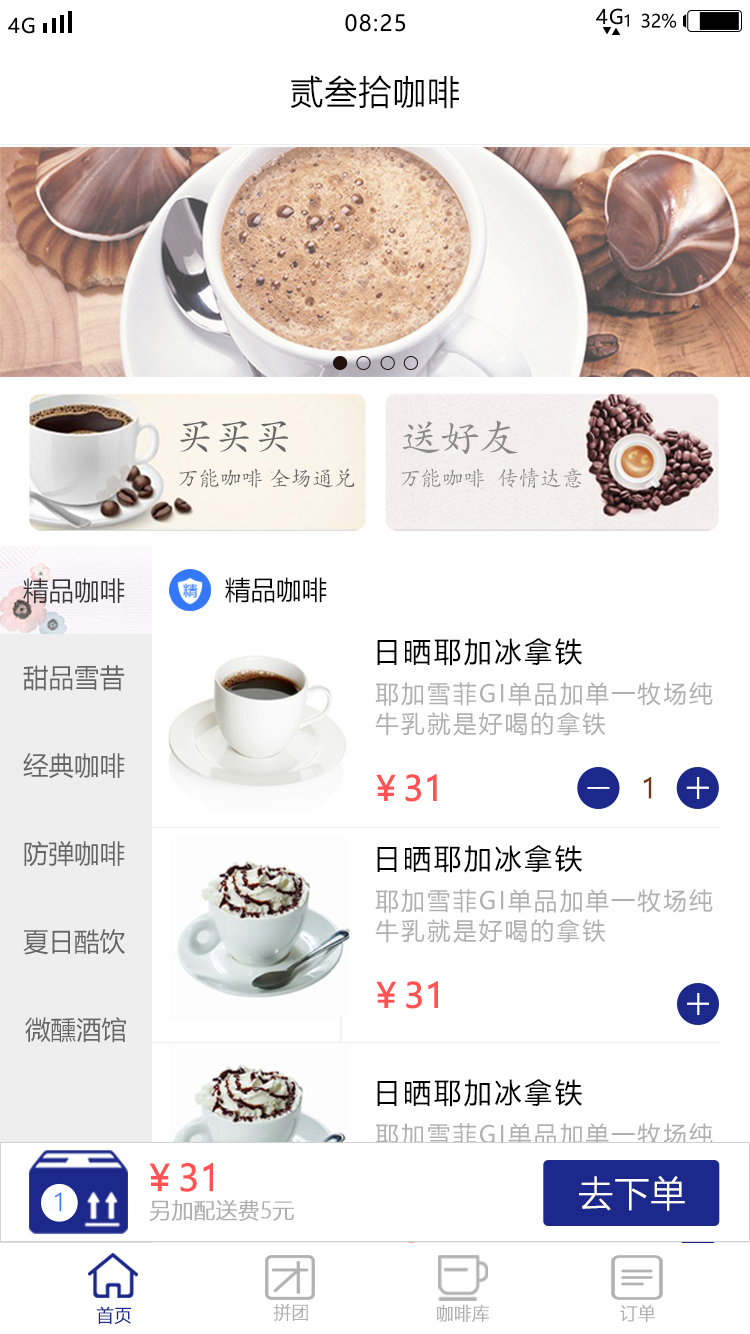
Task: Click the blue 精品 badge icon
Action: point(190,590)
